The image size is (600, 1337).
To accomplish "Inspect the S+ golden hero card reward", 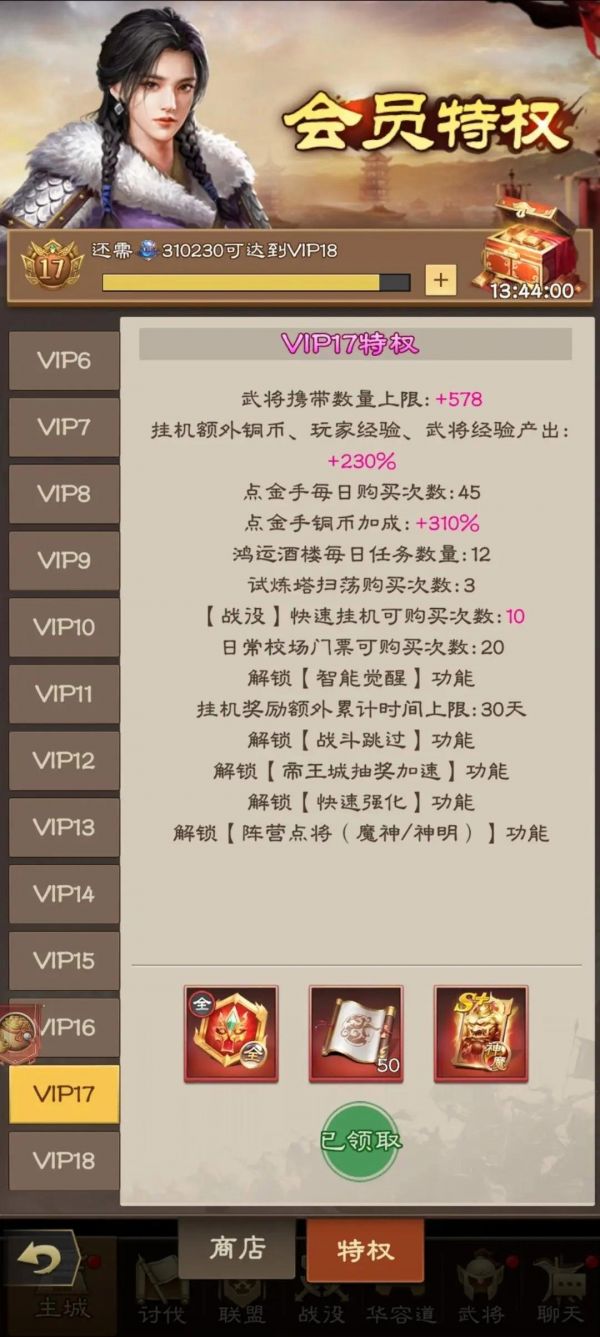I will click(x=481, y=1033).
